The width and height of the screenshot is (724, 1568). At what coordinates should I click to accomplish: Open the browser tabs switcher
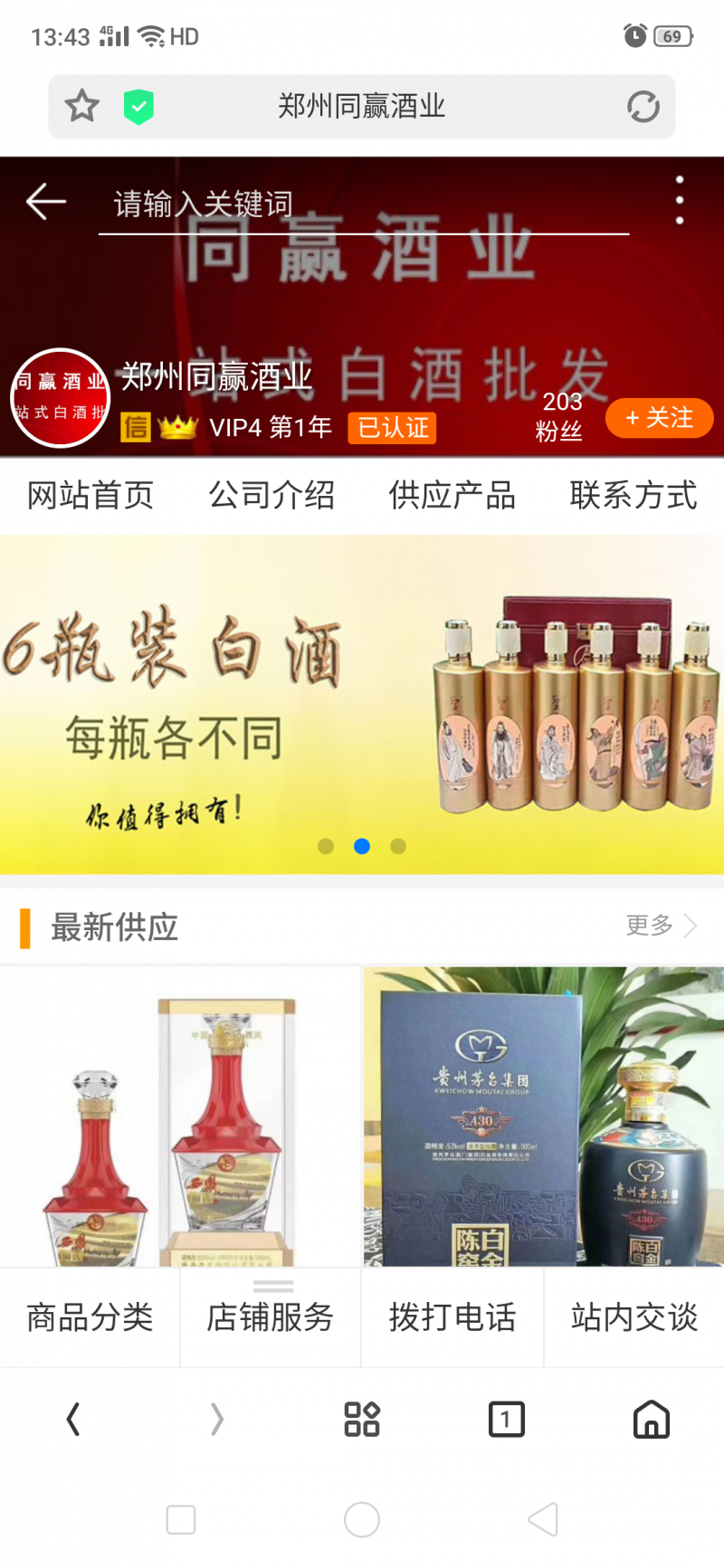(x=506, y=1419)
